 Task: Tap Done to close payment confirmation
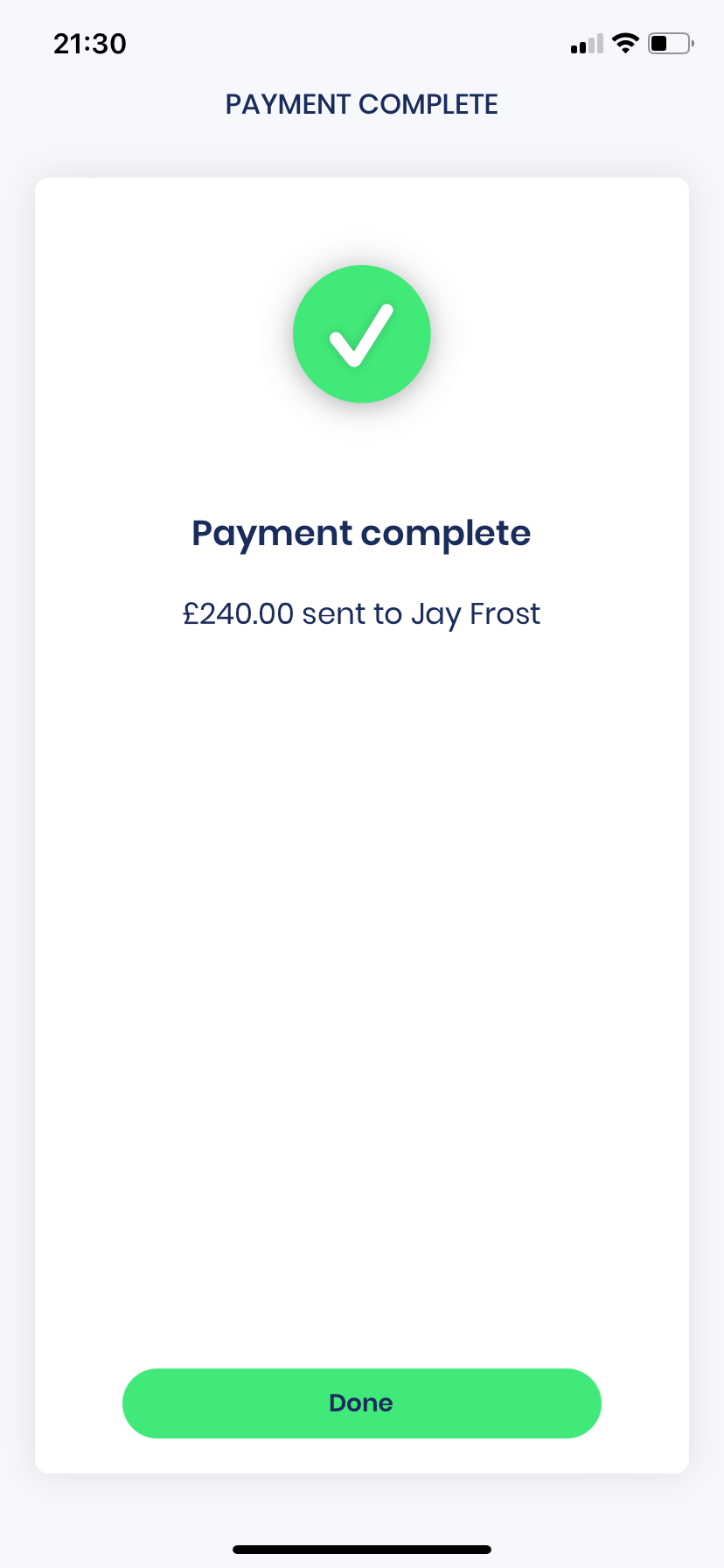pos(362,1403)
